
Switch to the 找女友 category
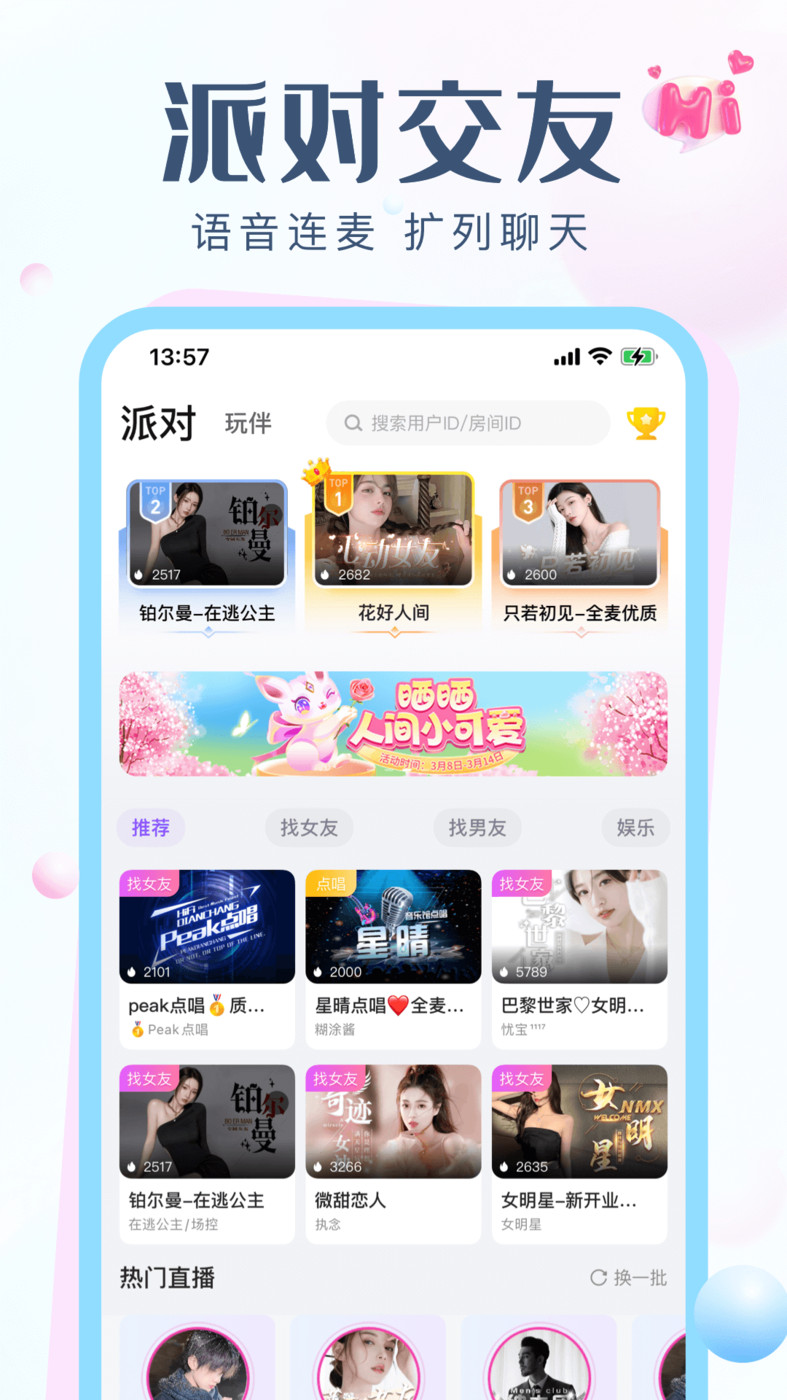click(309, 828)
